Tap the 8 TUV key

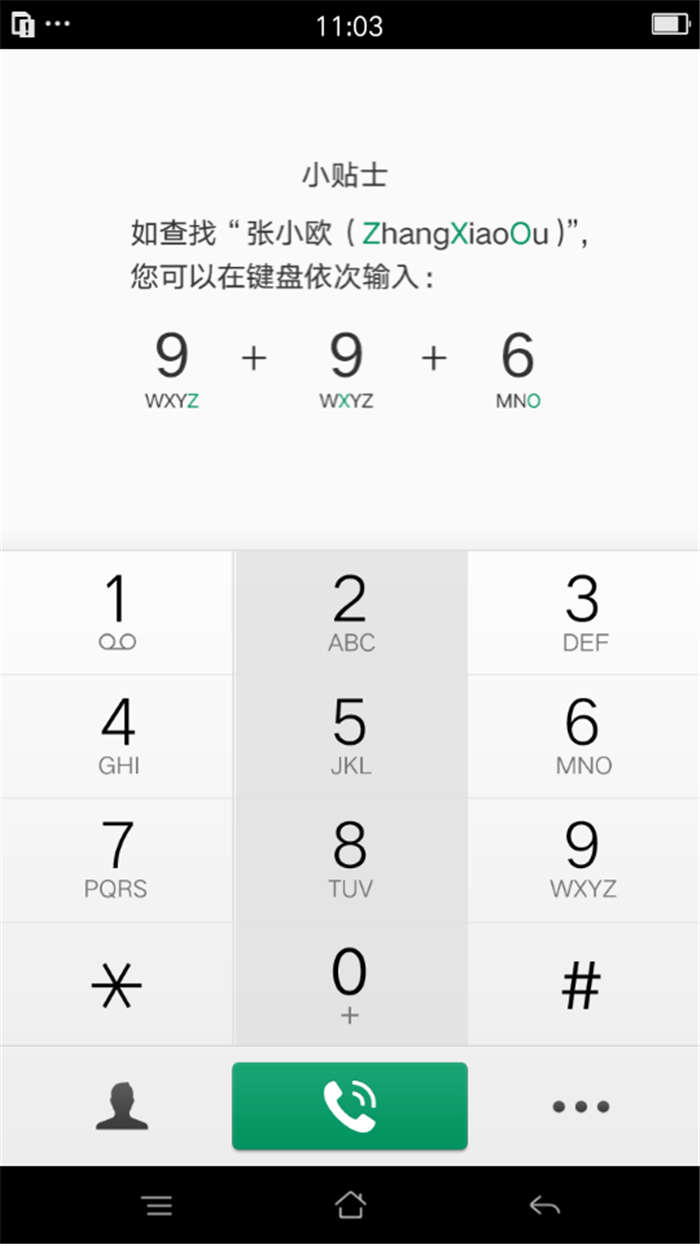click(350, 860)
